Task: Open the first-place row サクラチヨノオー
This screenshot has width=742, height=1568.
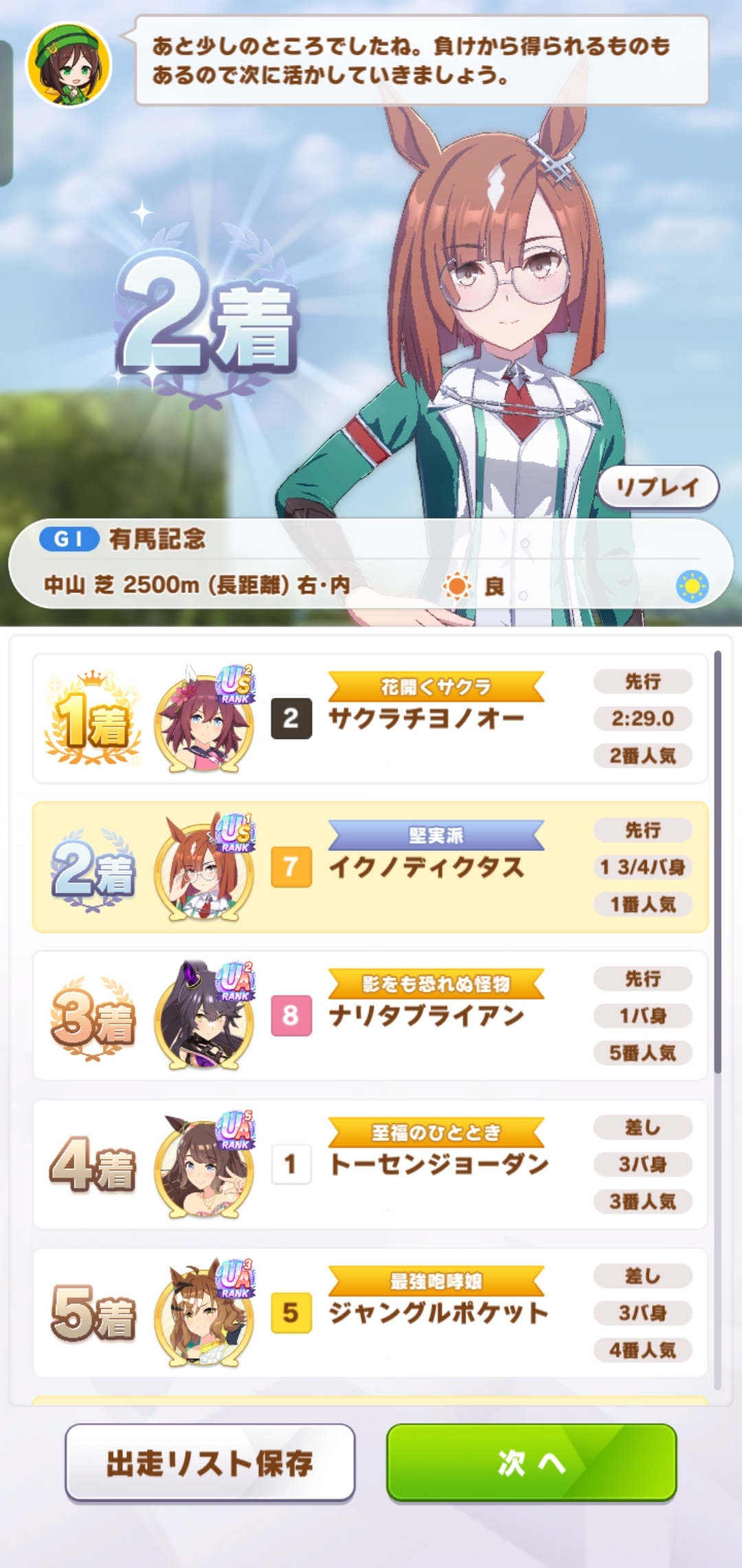Action: pyautogui.click(x=370, y=718)
